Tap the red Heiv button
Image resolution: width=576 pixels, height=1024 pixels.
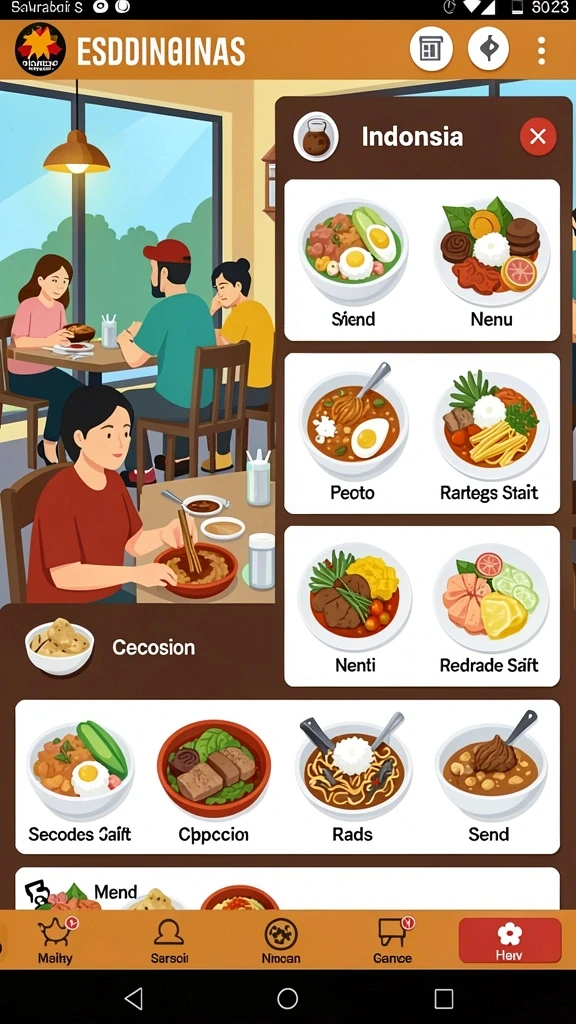(x=510, y=940)
